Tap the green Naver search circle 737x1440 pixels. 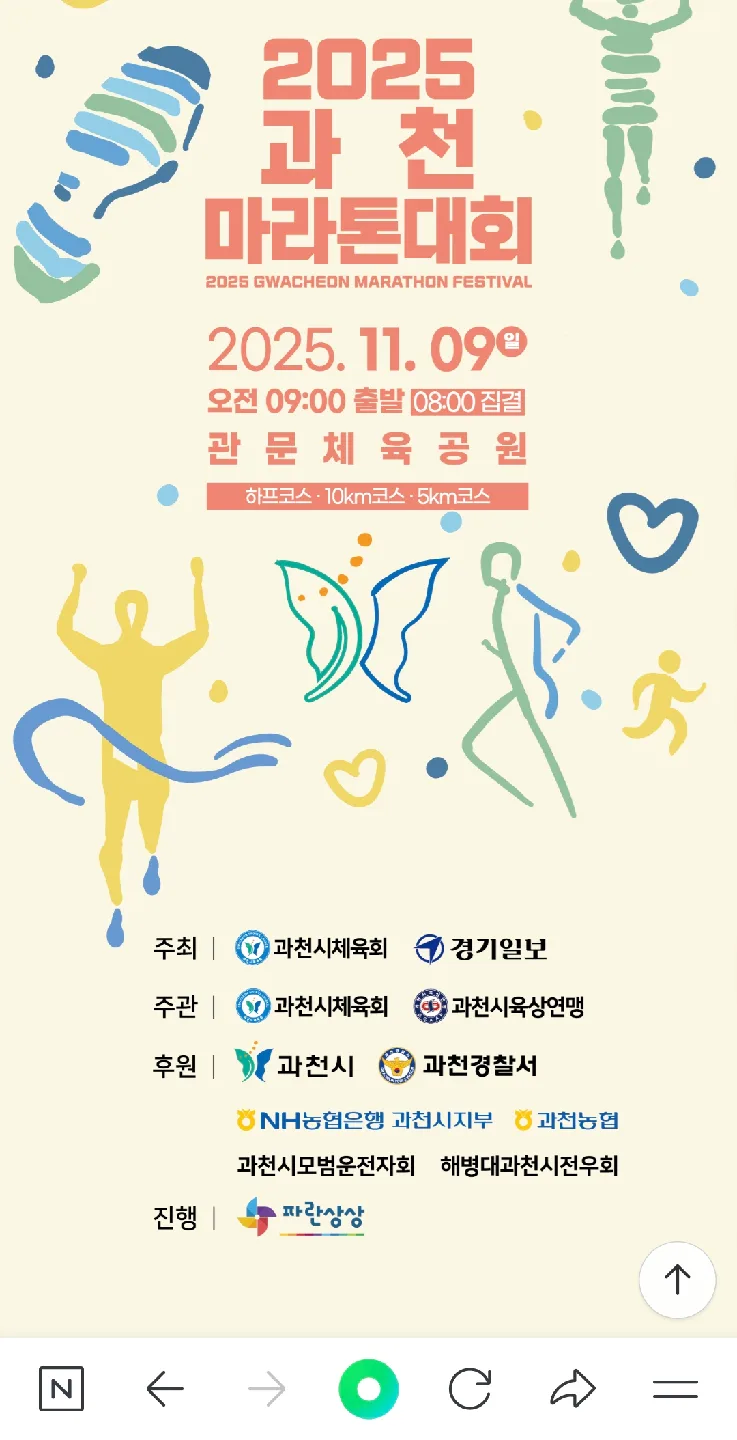pyautogui.click(x=368, y=1389)
